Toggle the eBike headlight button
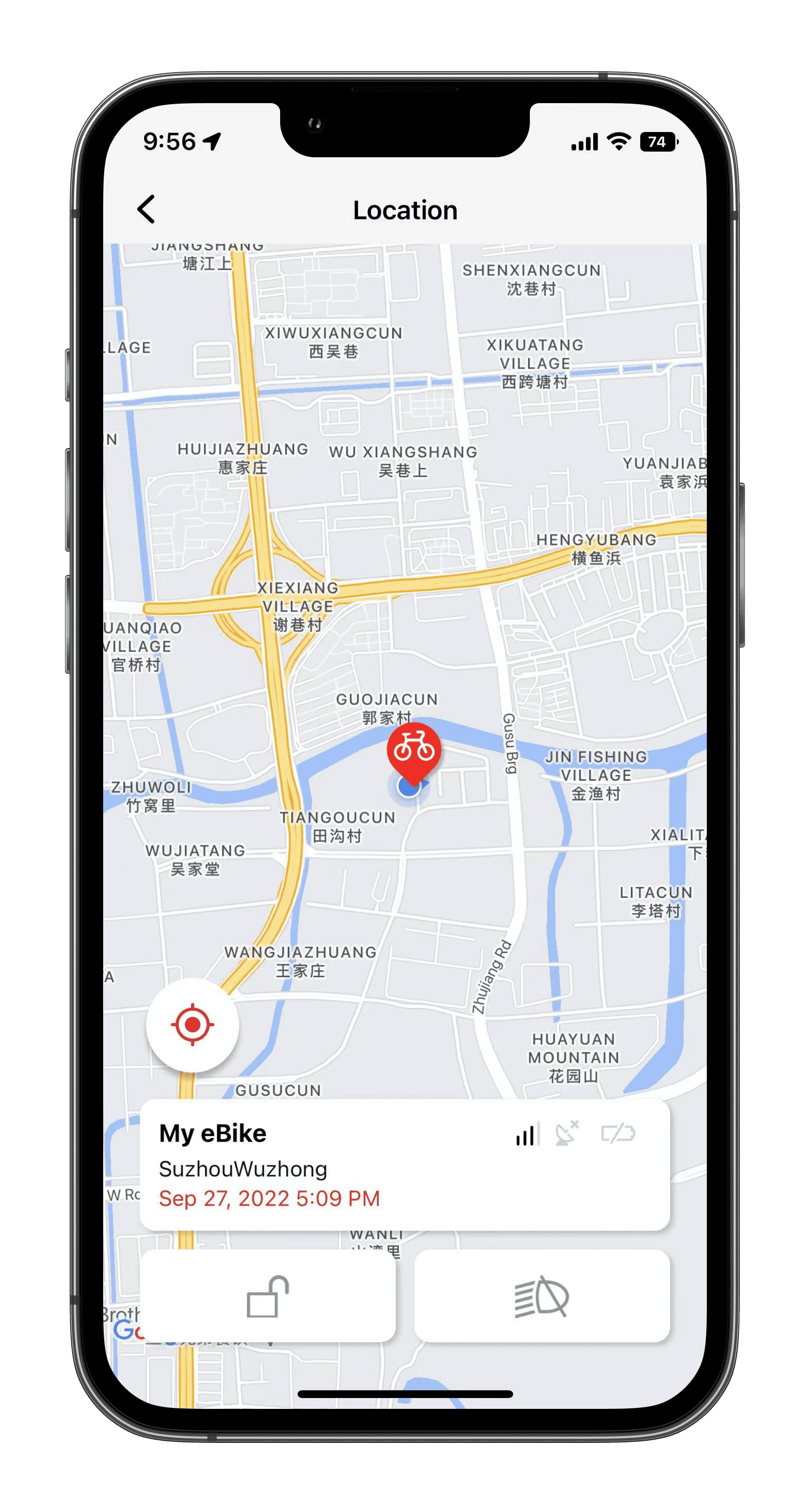The width and height of the screenshot is (810, 1512). 542,1297
